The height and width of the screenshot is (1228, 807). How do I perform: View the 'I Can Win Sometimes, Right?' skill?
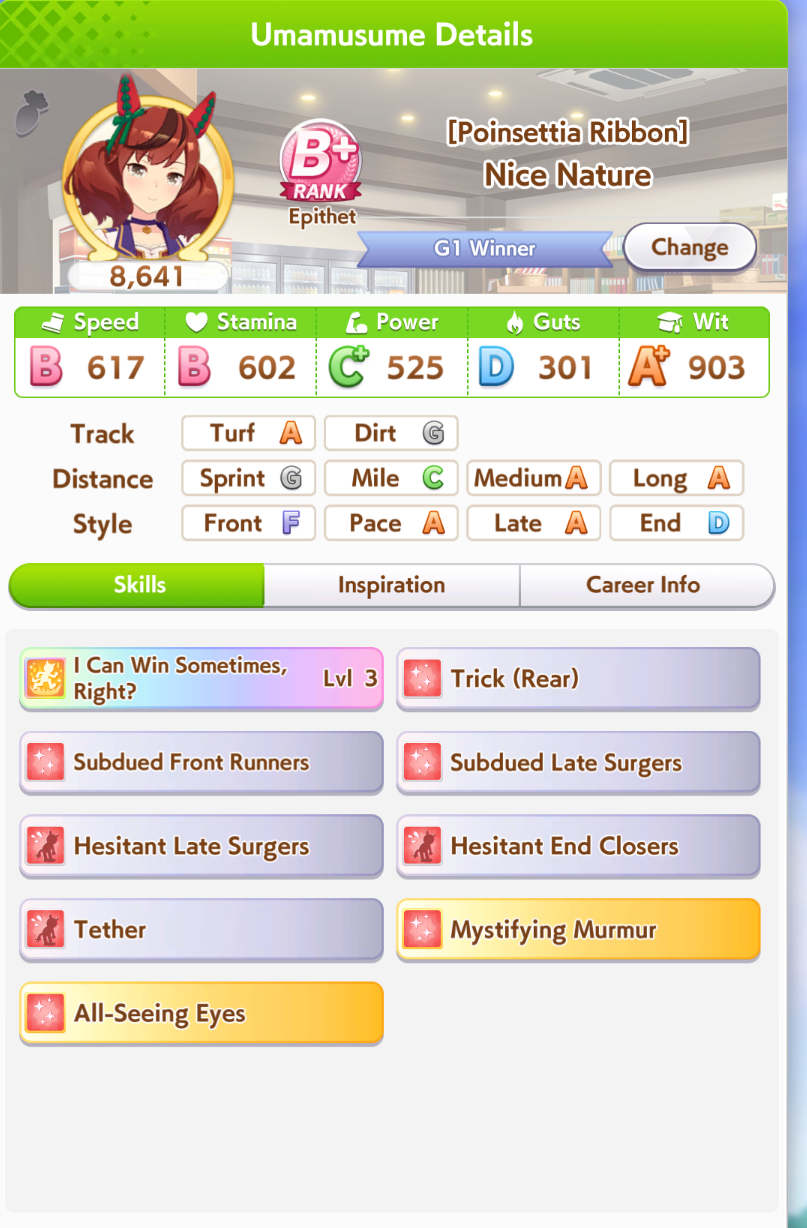[x=201, y=679]
